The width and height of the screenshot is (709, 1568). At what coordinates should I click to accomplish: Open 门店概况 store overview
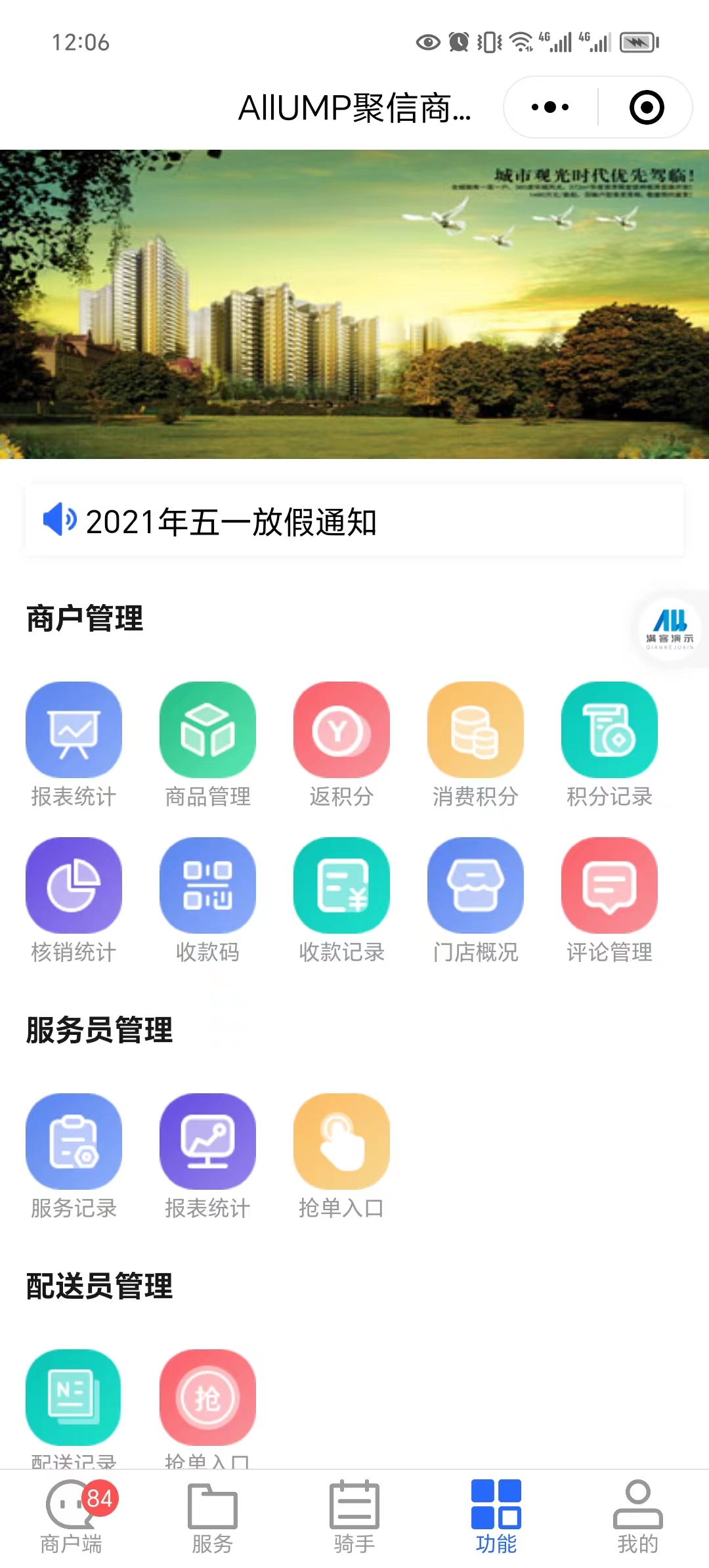pyautogui.click(x=475, y=885)
